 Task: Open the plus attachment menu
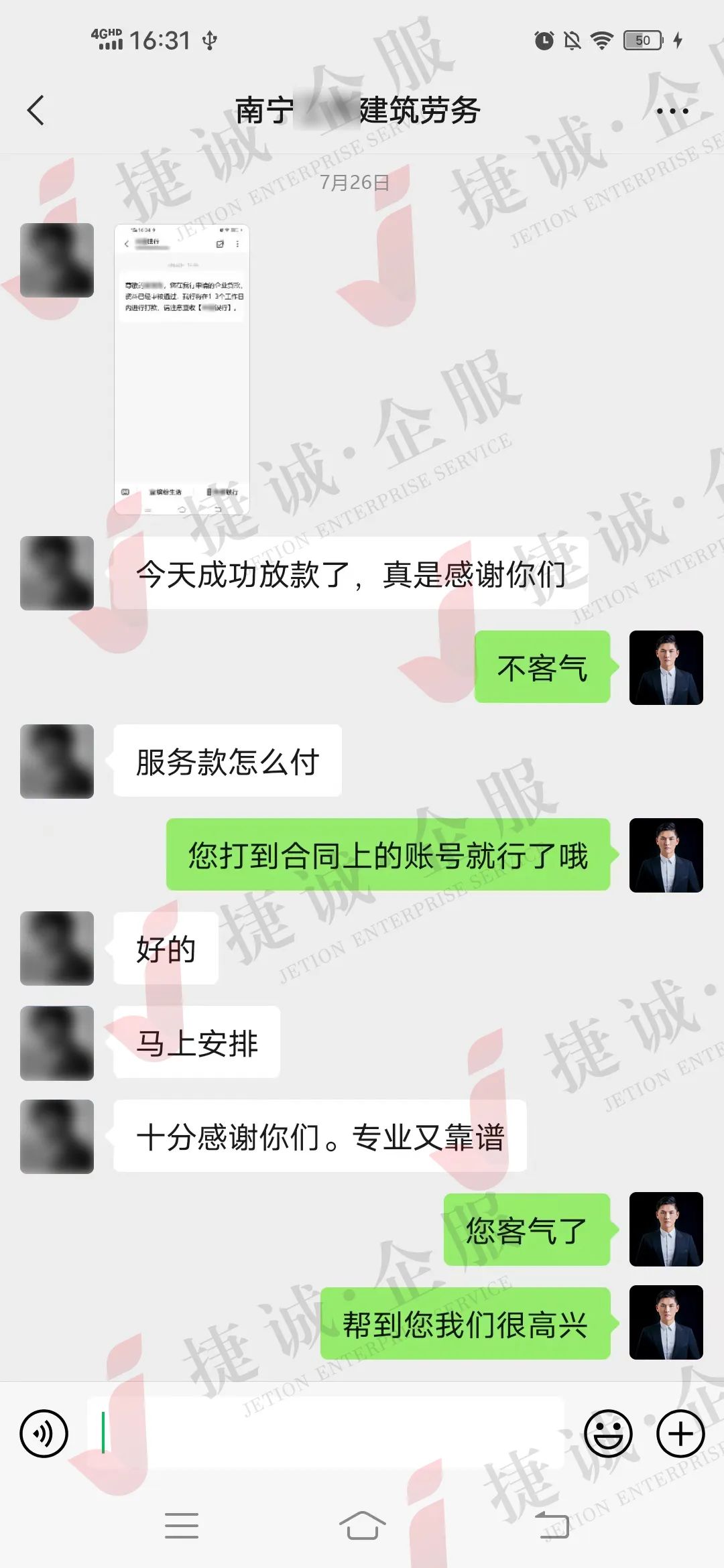coord(680,1433)
